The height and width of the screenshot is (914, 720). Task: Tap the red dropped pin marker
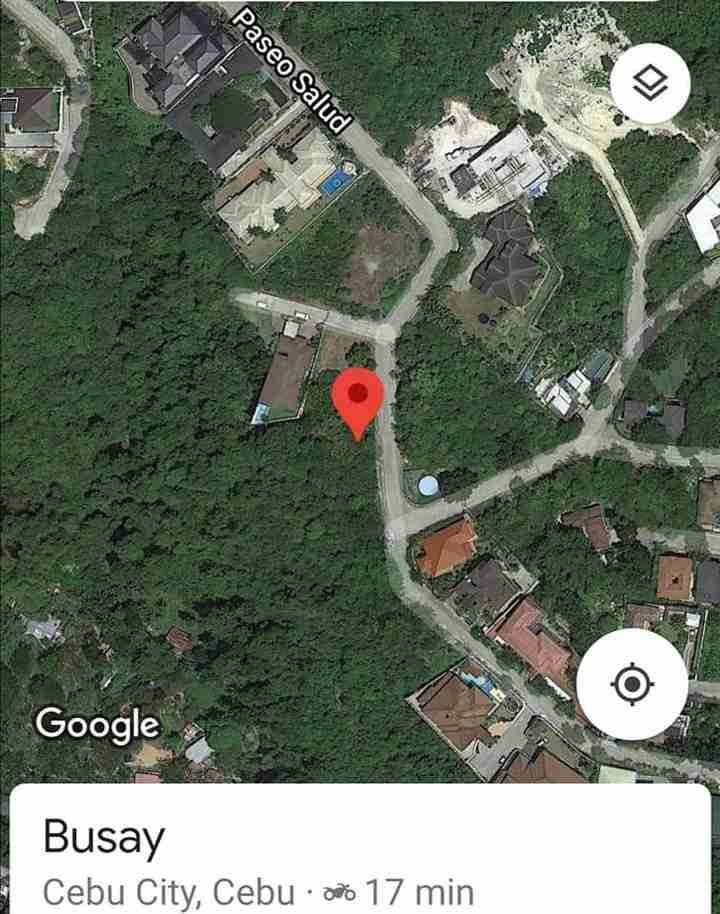point(357,404)
